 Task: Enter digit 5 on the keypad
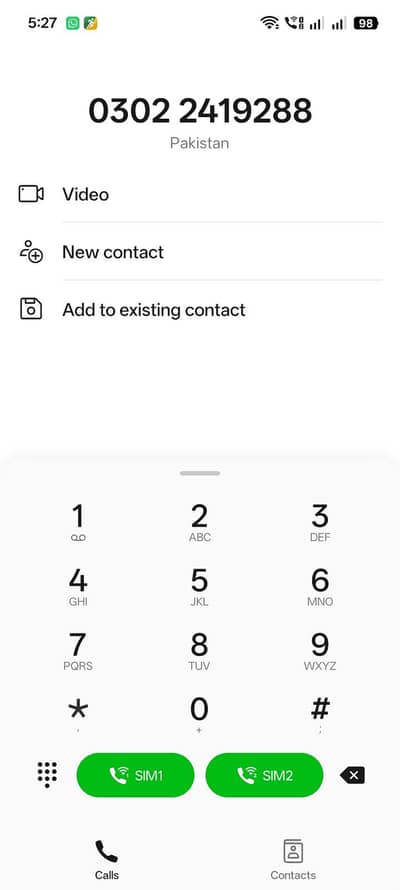(x=199, y=587)
